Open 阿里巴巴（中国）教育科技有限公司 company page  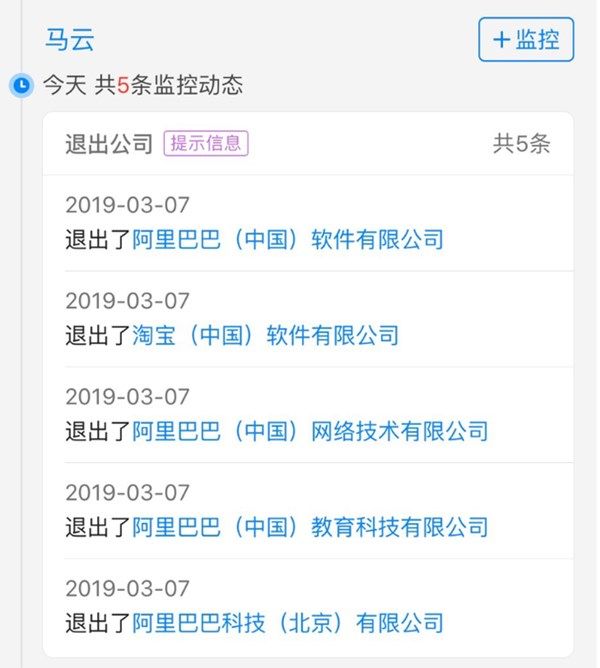click(x=310, y=527)
